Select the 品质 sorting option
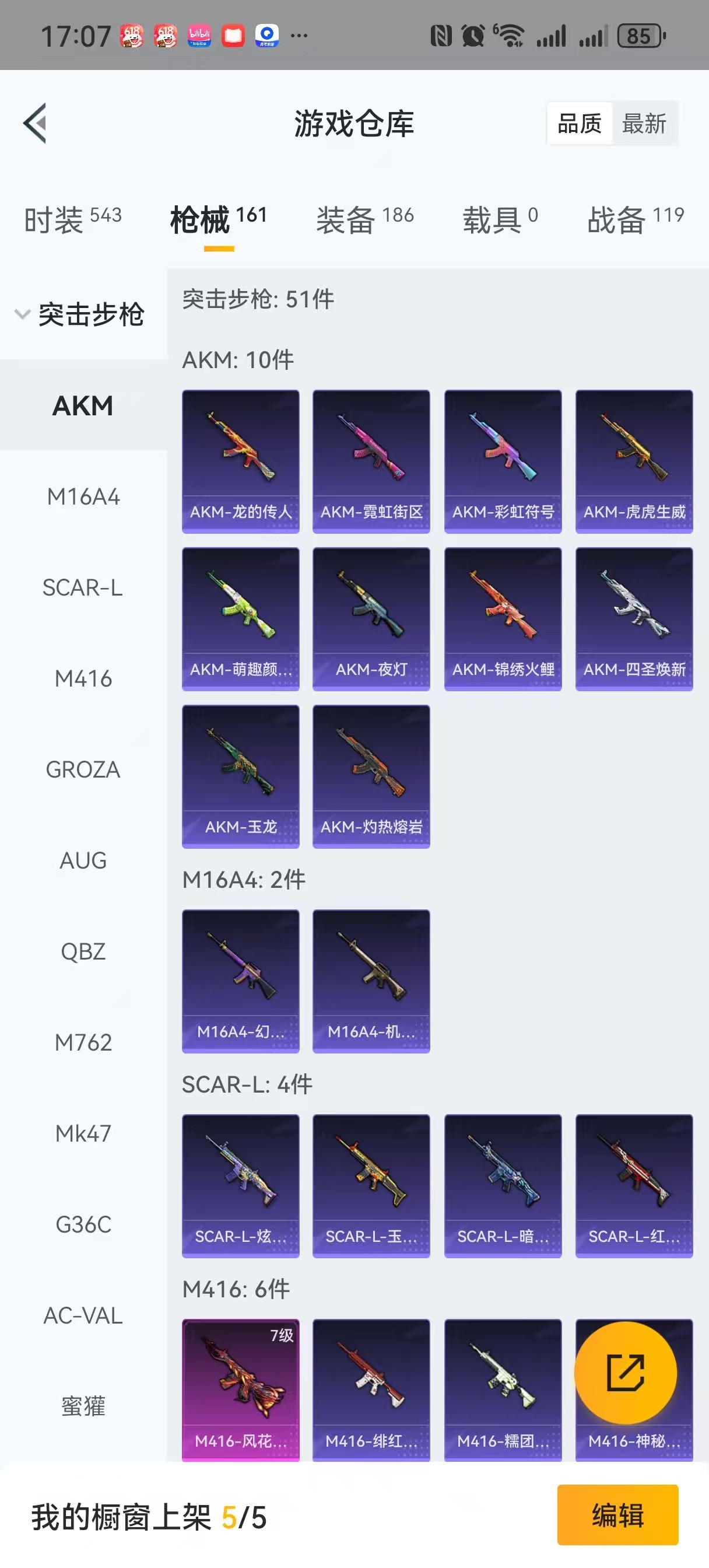Screen dimensions: 709x1568 click(x=580, y=124)
